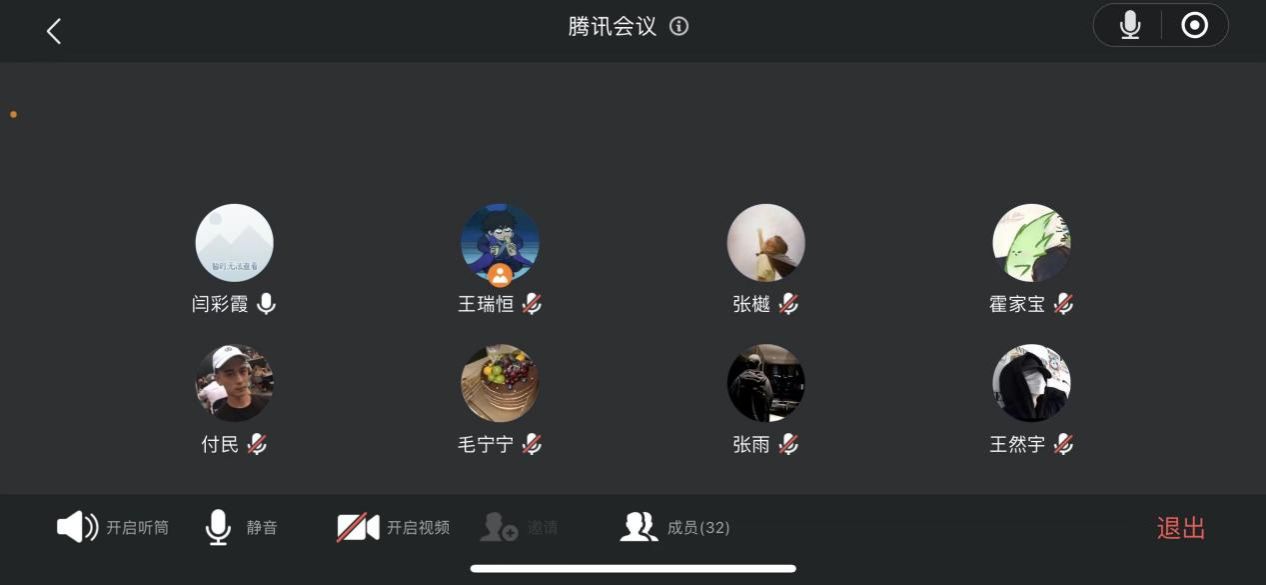The width and height of the screenshot is (1266, 585).
Task: Tap the microphone icon in the top-right capsule
Action: (1130, 25)
